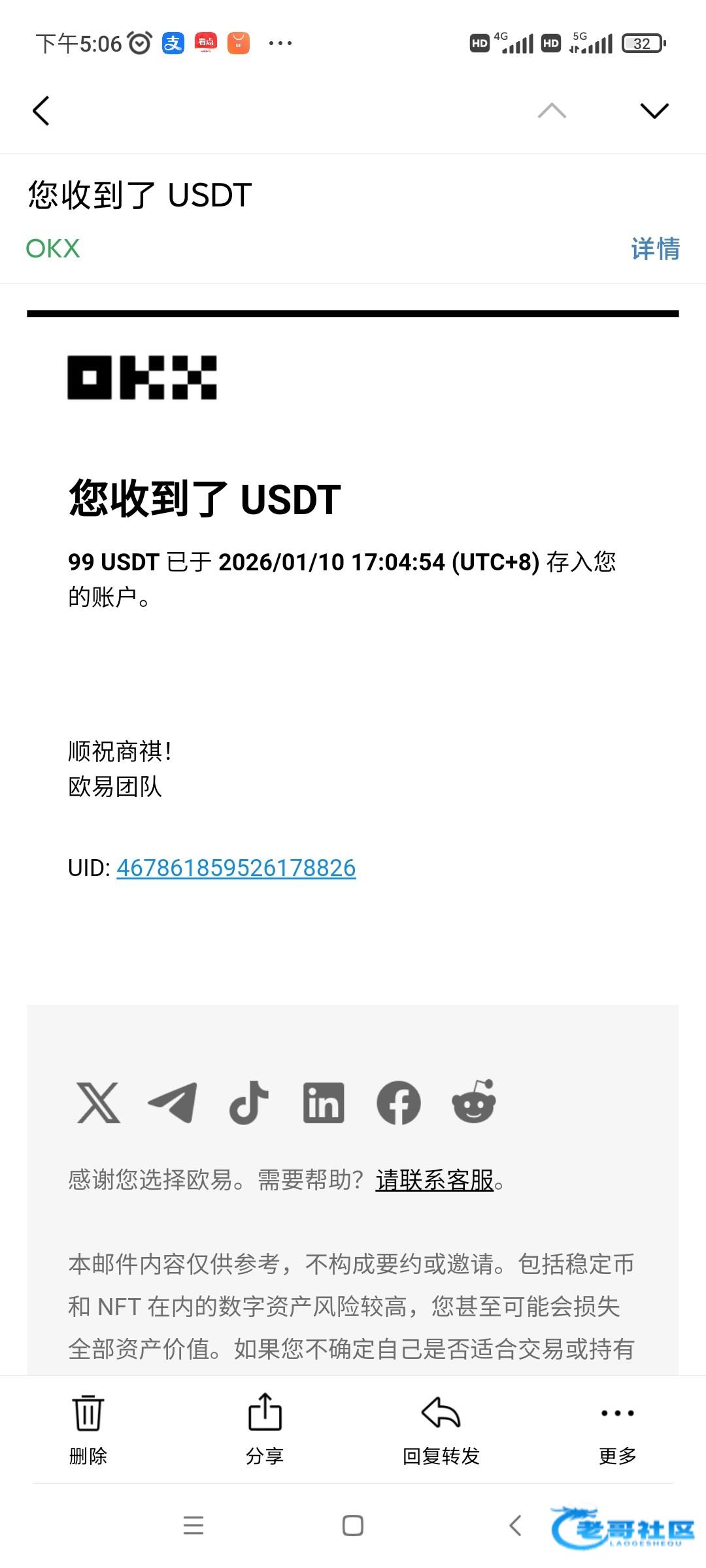The width and height of the screenshot is (706, 1568).
Task: Open recent apps from navigation bar
Action: [193, 1526]
